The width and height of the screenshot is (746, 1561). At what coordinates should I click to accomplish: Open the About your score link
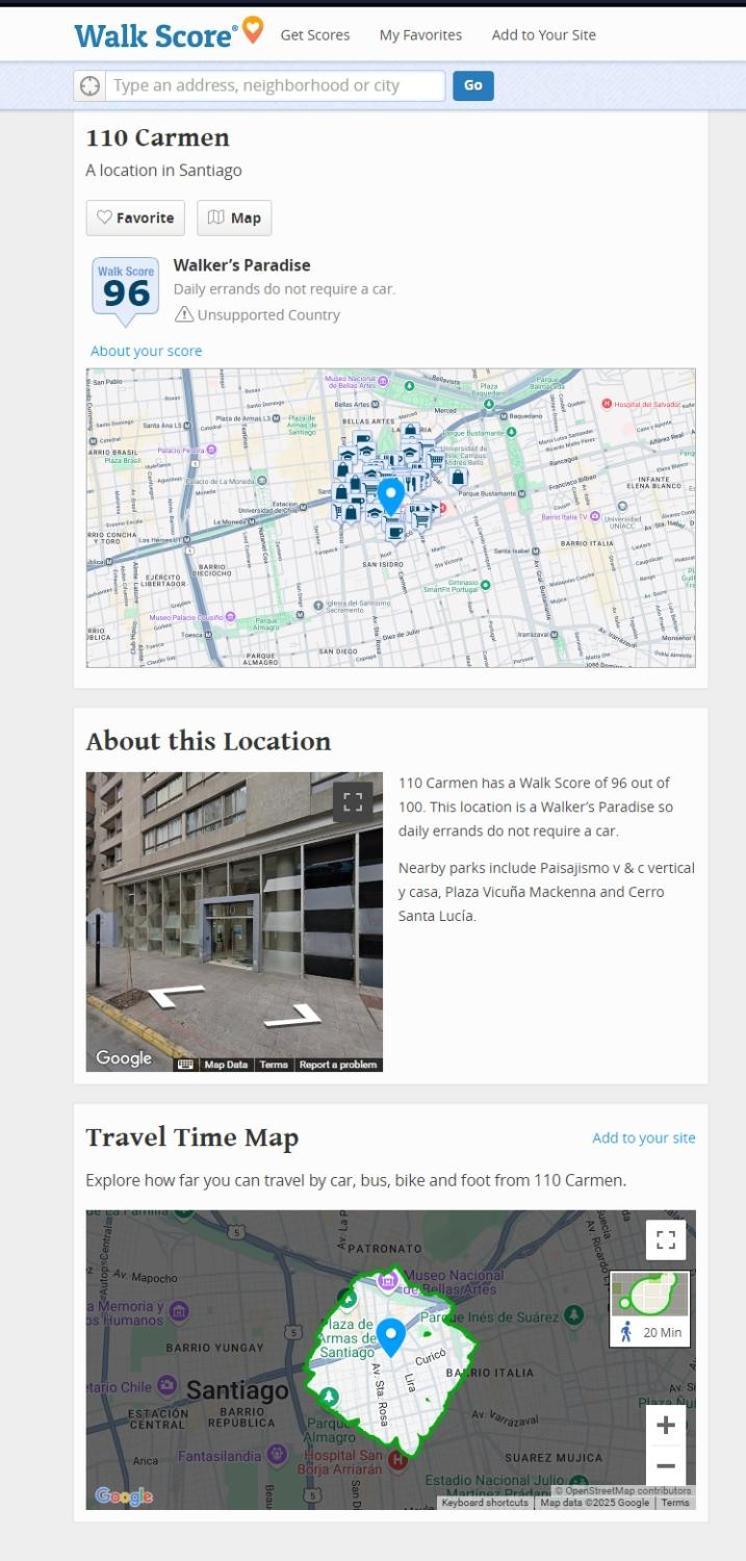(146, 351)
